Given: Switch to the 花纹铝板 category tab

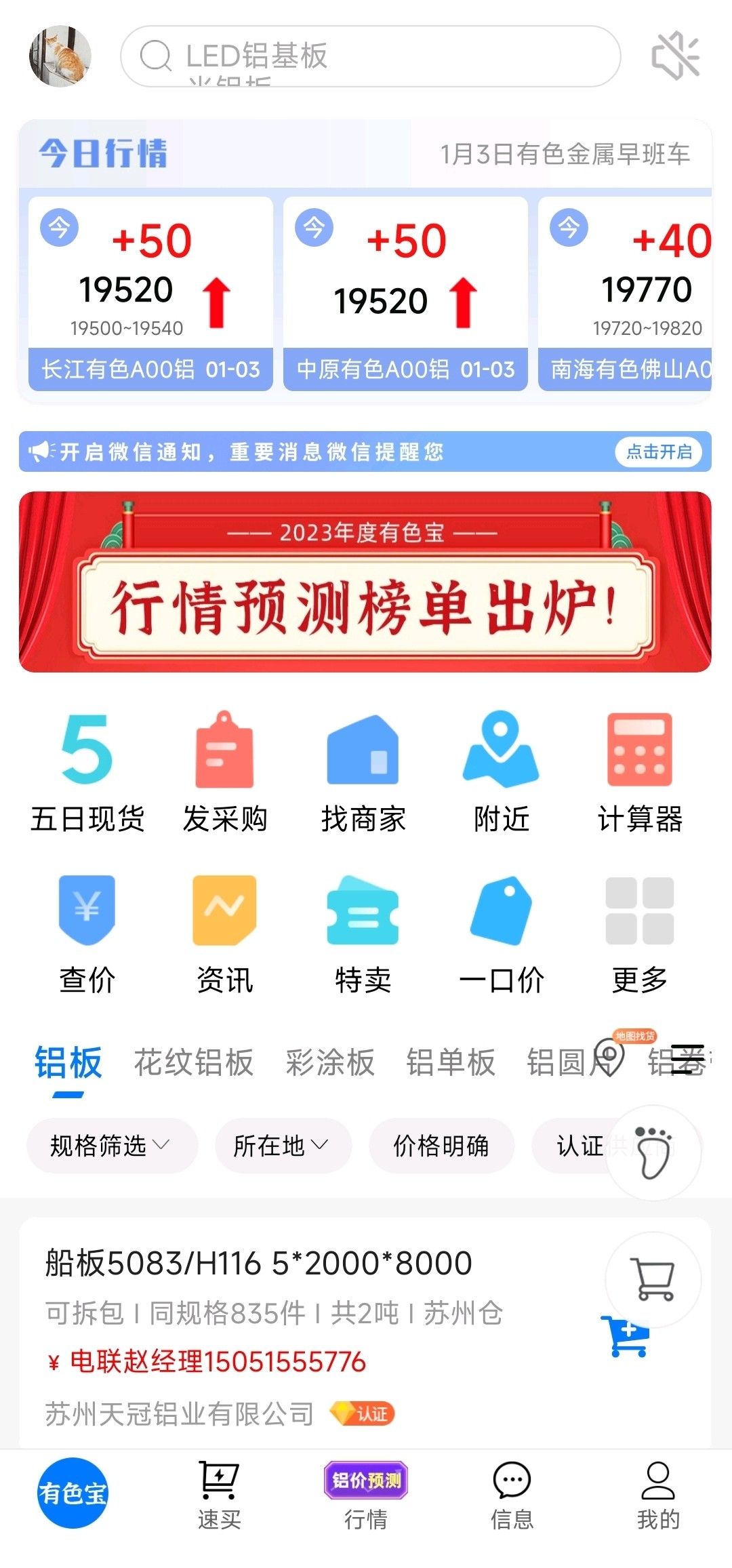Looking at the screenshot, I should 194,1062.
